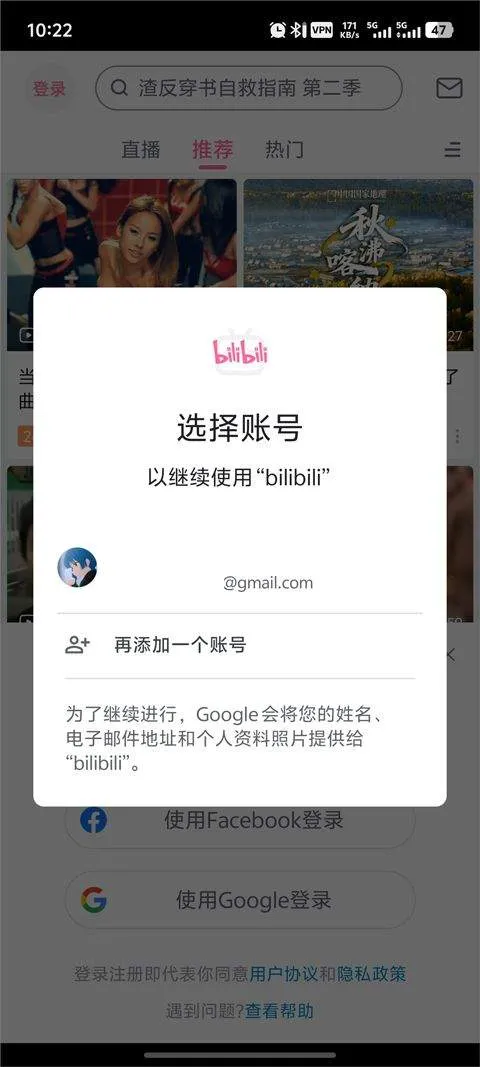The image size is (480, 1067).
Task: Open the 隐私政策 link
Action: (x=372, y=974)
